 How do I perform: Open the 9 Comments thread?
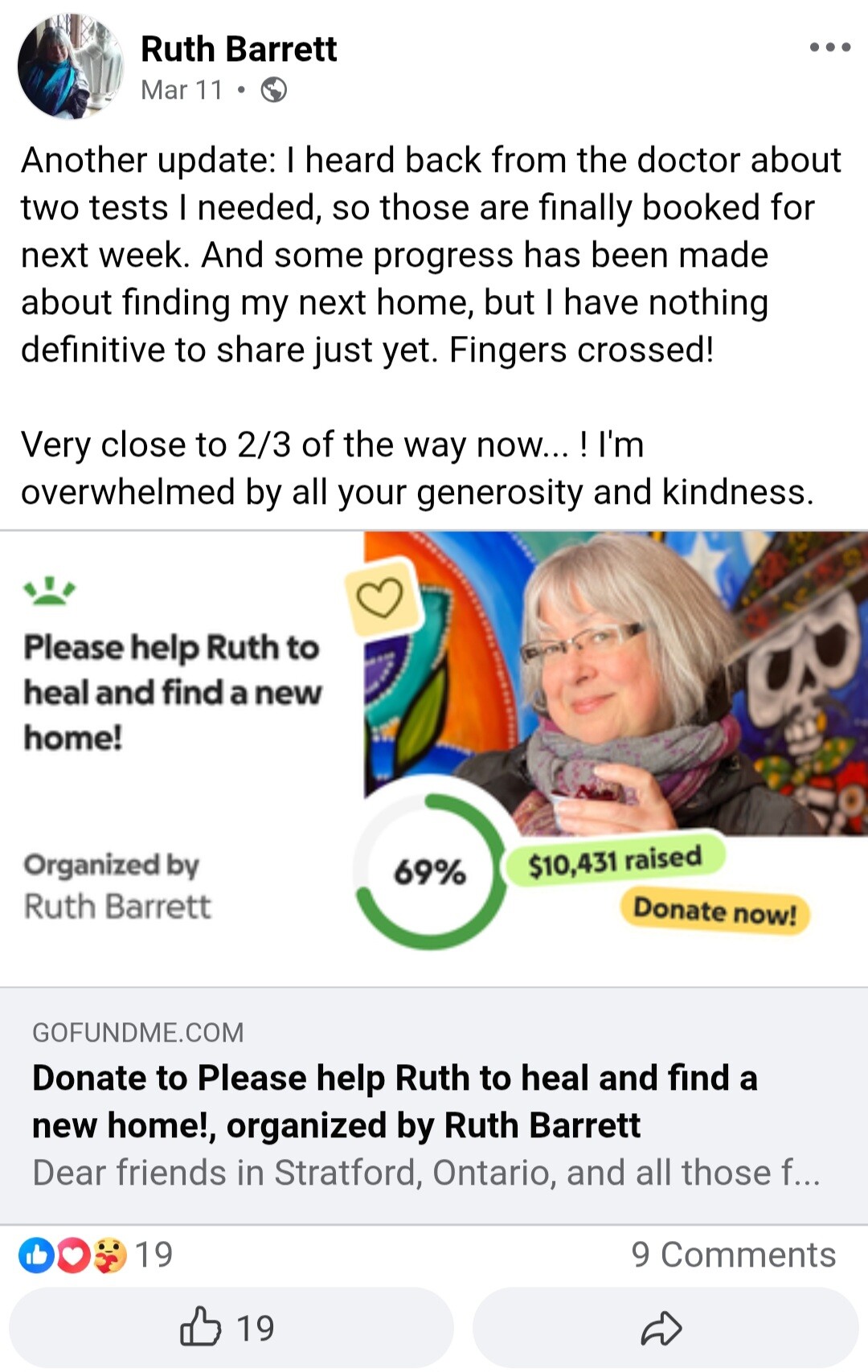732,1255
